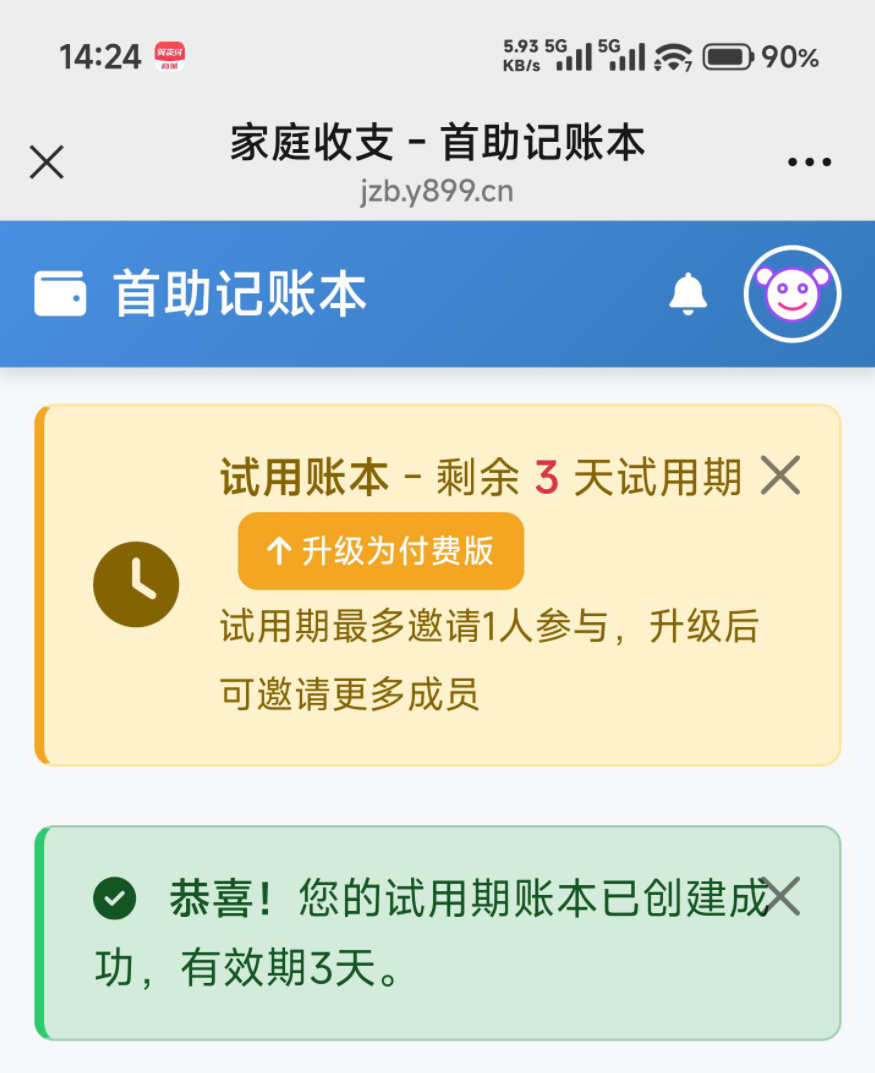Open the notifications bell
Screen dimensions: 875x1073
688,294
